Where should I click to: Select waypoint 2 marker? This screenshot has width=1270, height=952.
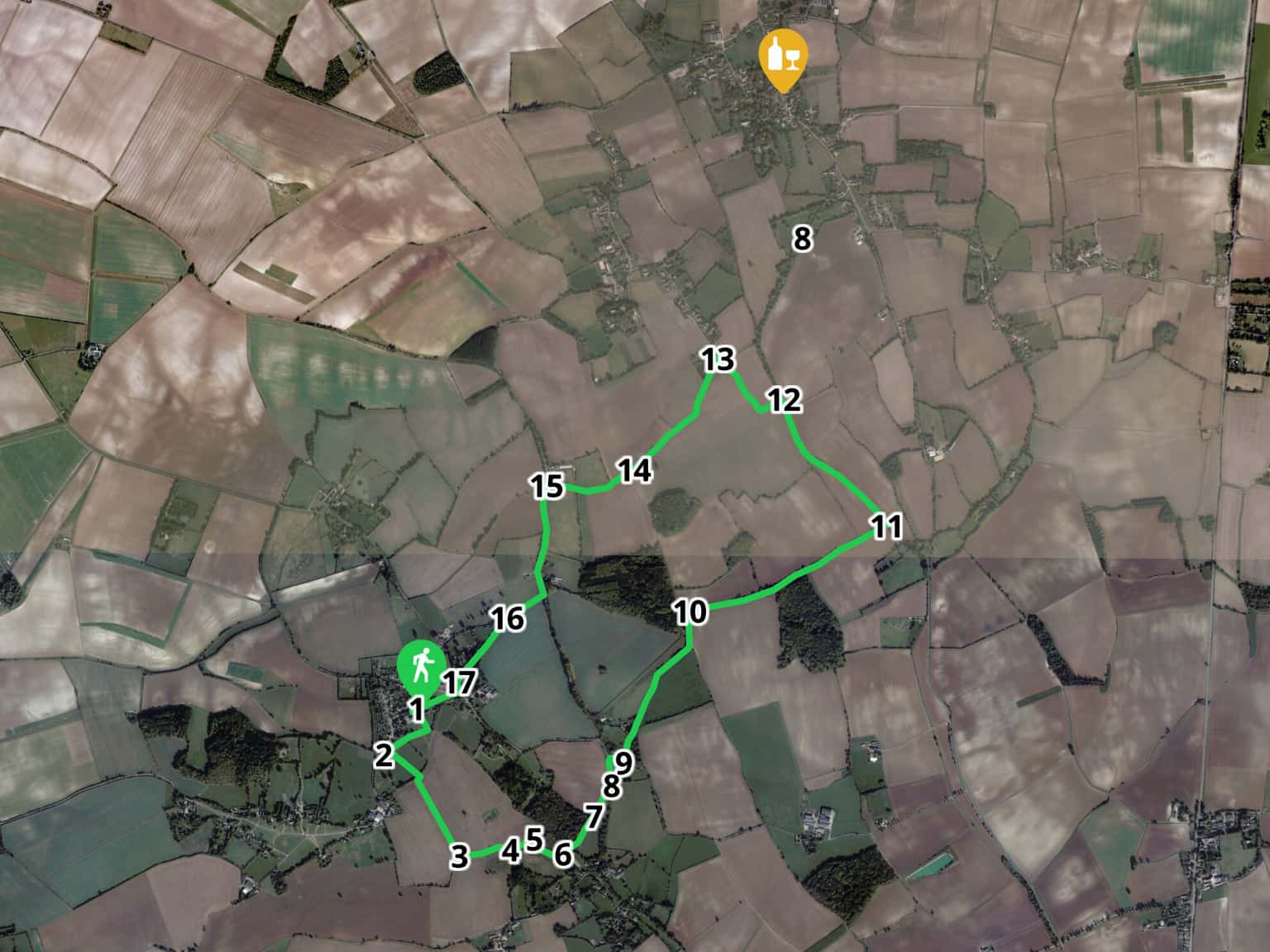click(383, 754)
